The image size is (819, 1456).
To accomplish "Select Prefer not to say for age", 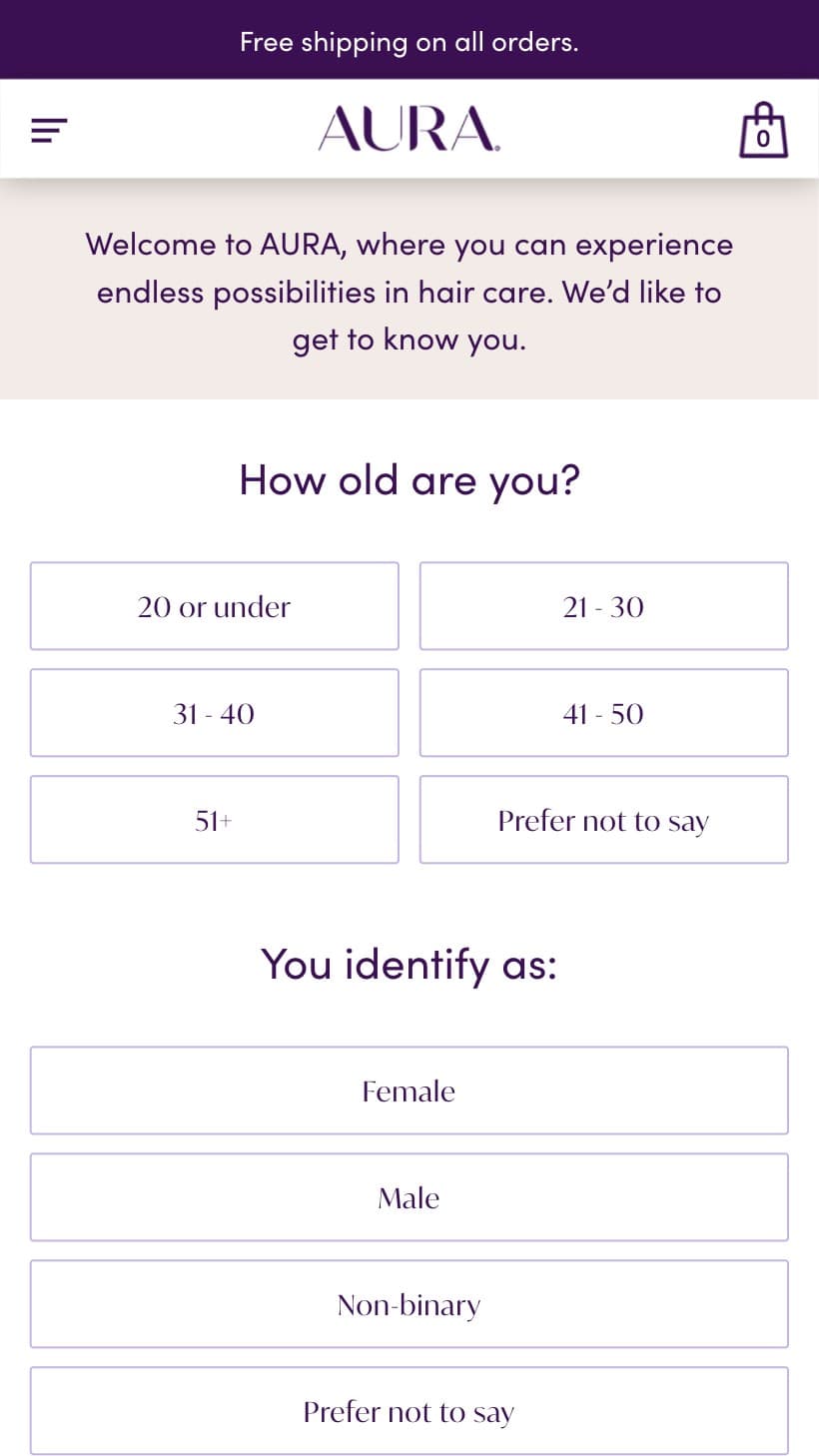I will coord(604,820).
